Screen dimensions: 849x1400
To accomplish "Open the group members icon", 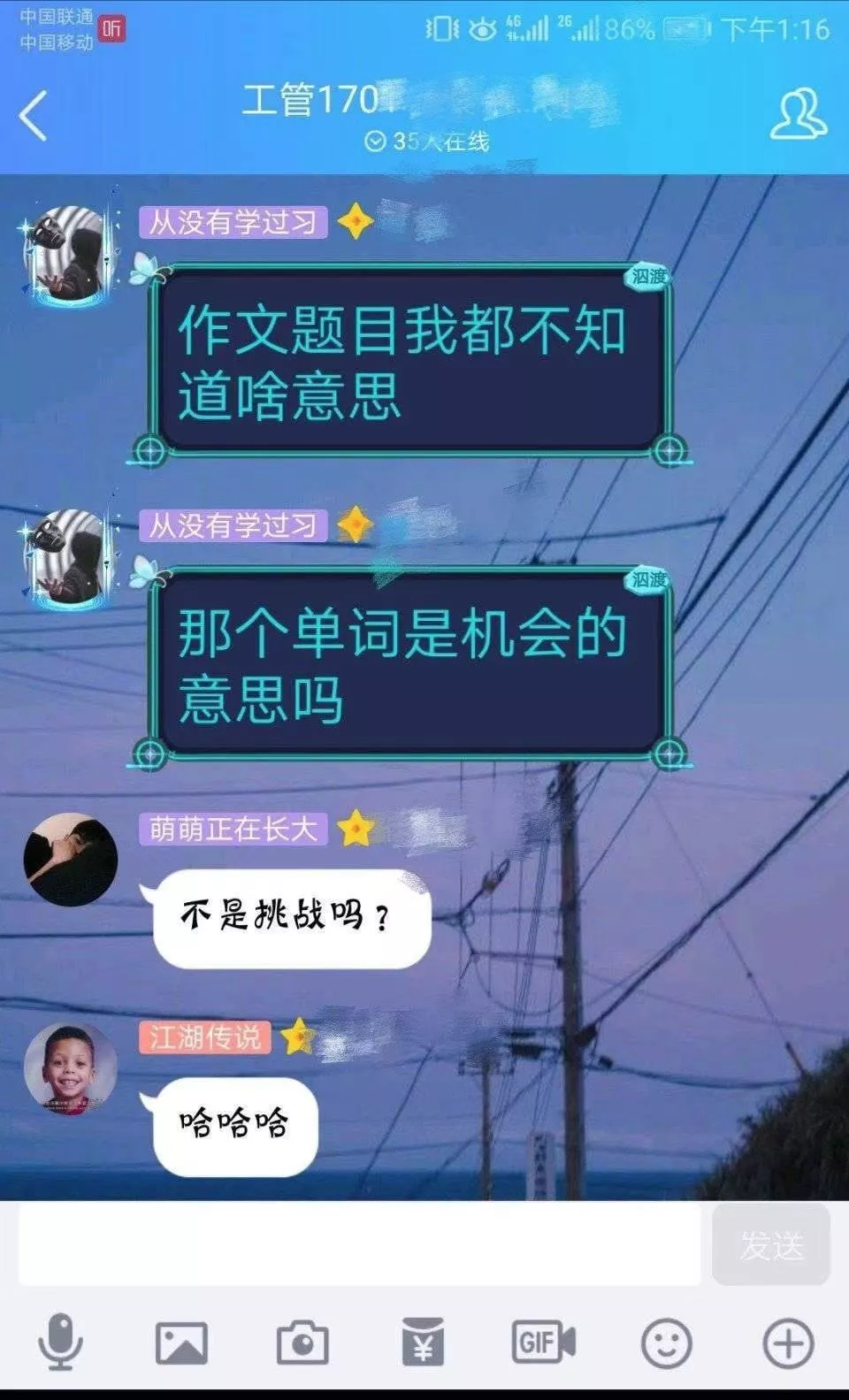I will pos(798,114).
